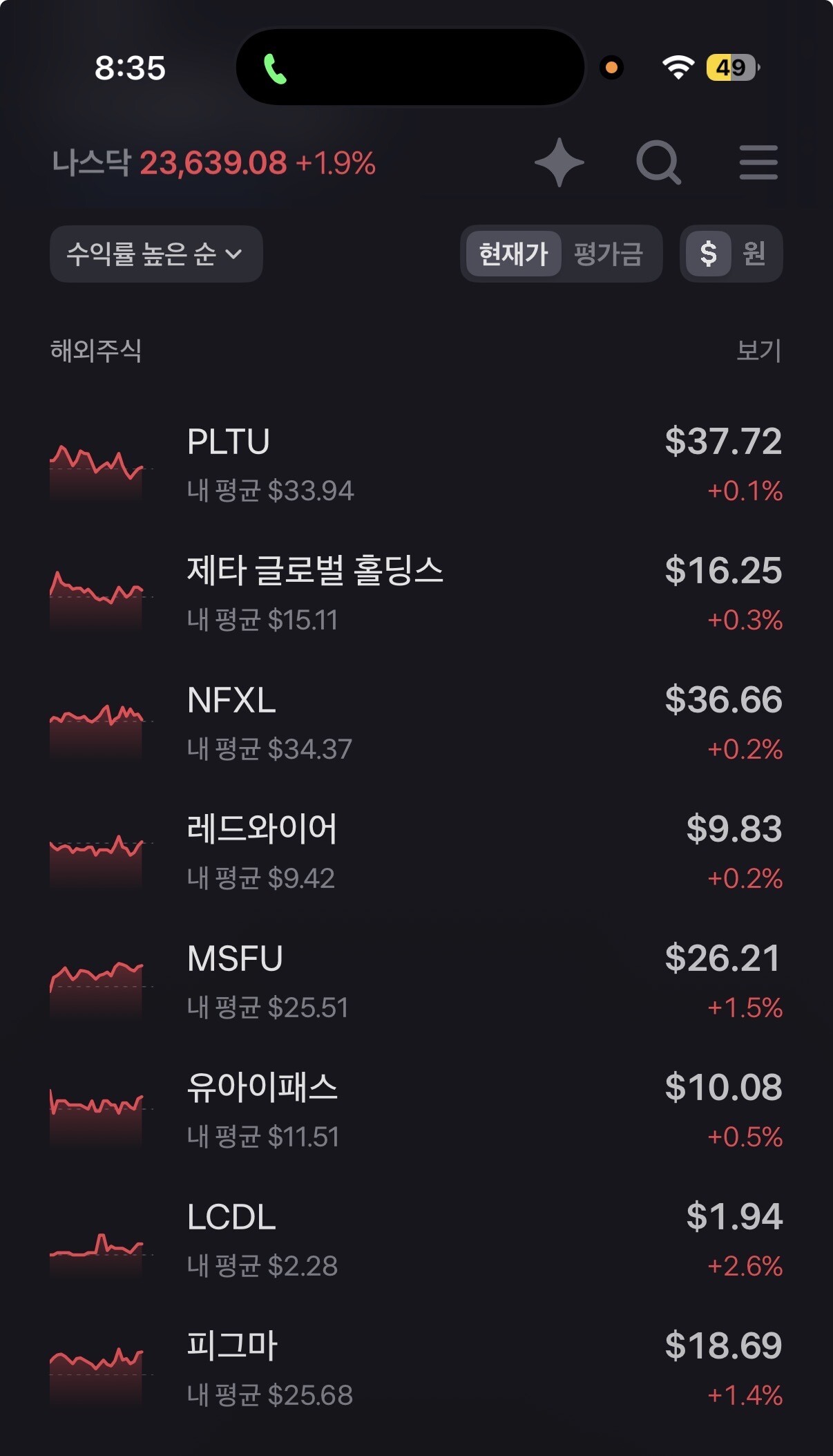Open the PLTU stock row
The image size is (833, 1456).
pyautogui.click(x=416, y=465)
